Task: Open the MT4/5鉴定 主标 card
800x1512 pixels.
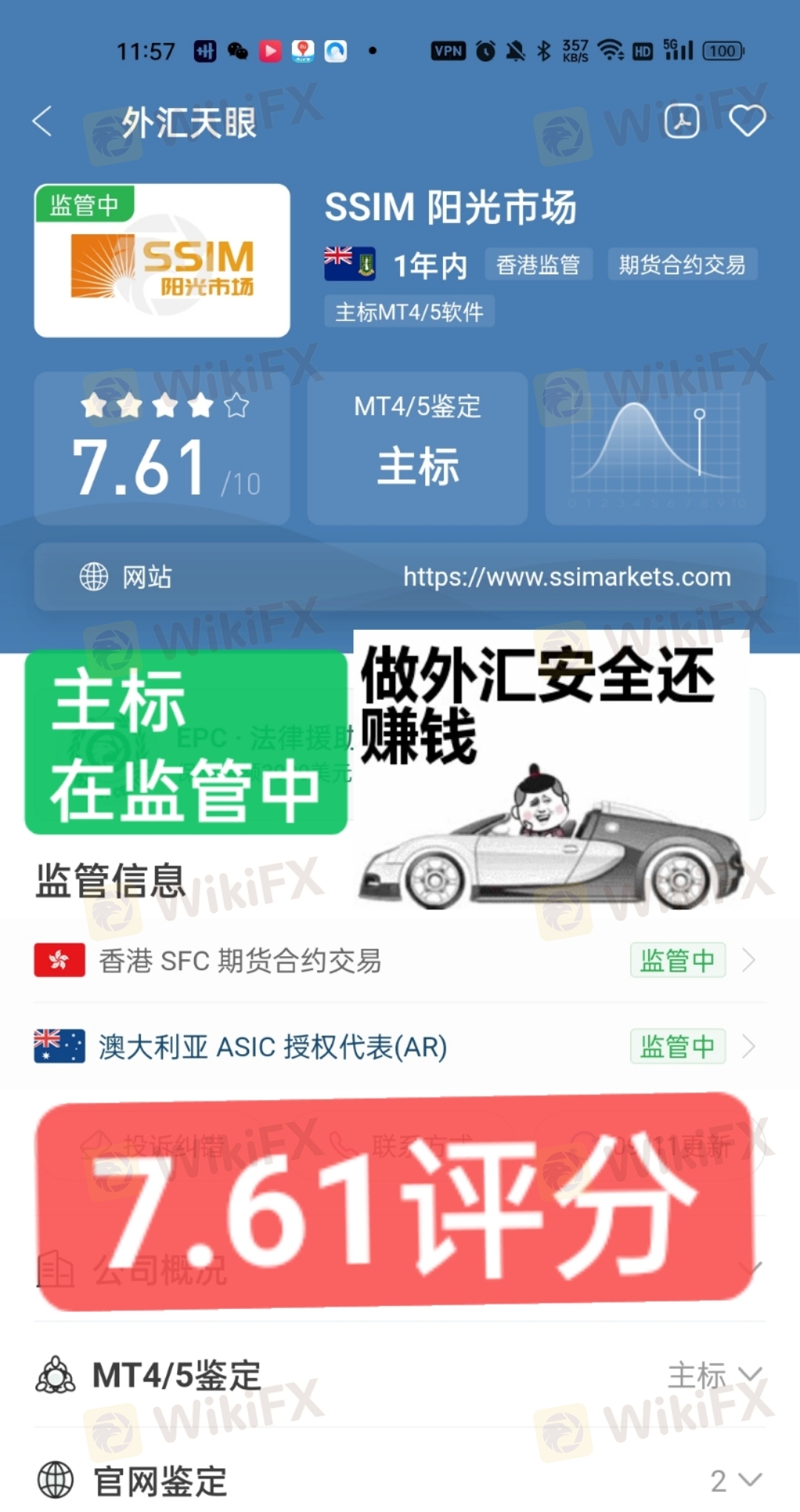Action: click(x=417, y=449)
